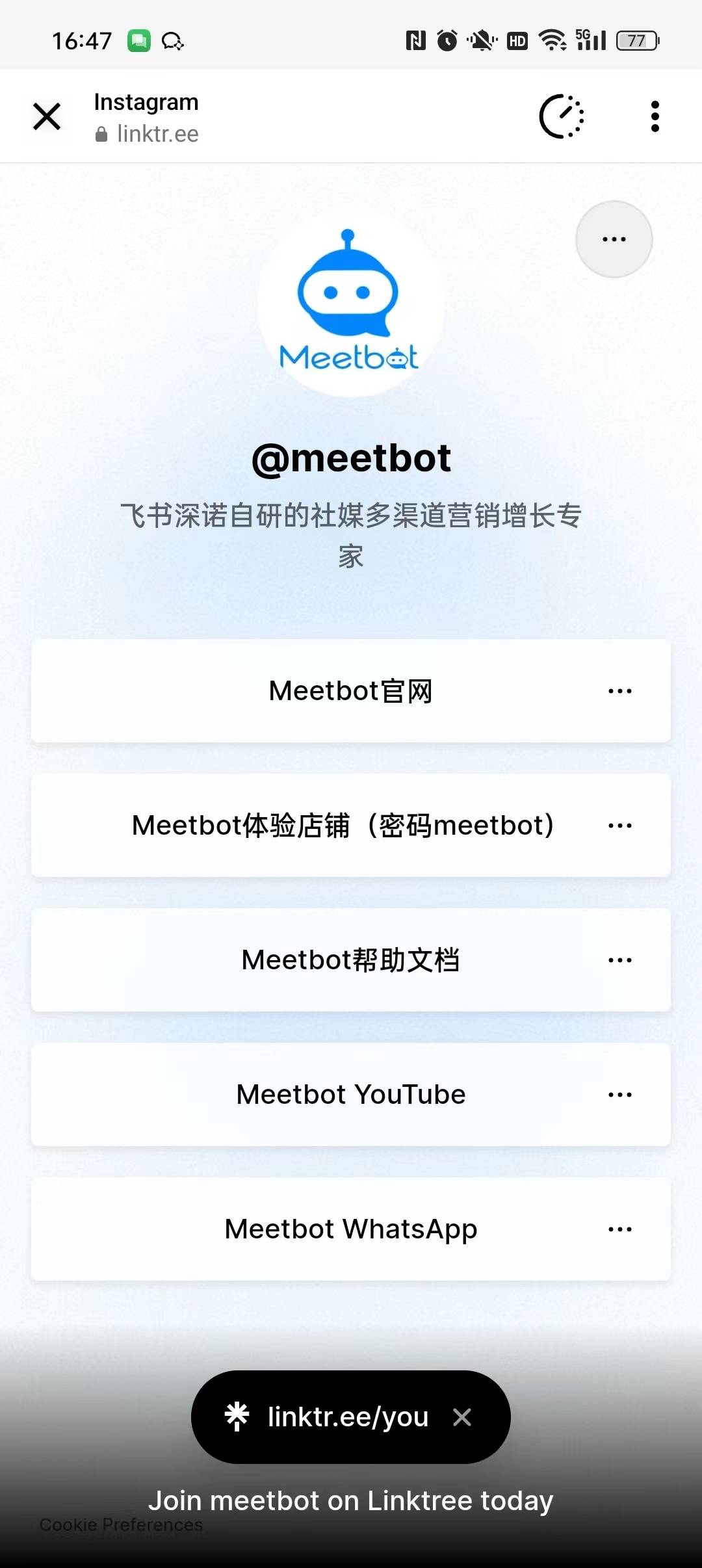Open Cookie Preferences
The height and width of the screenshot is (1568, 702).
(121, 1524)
